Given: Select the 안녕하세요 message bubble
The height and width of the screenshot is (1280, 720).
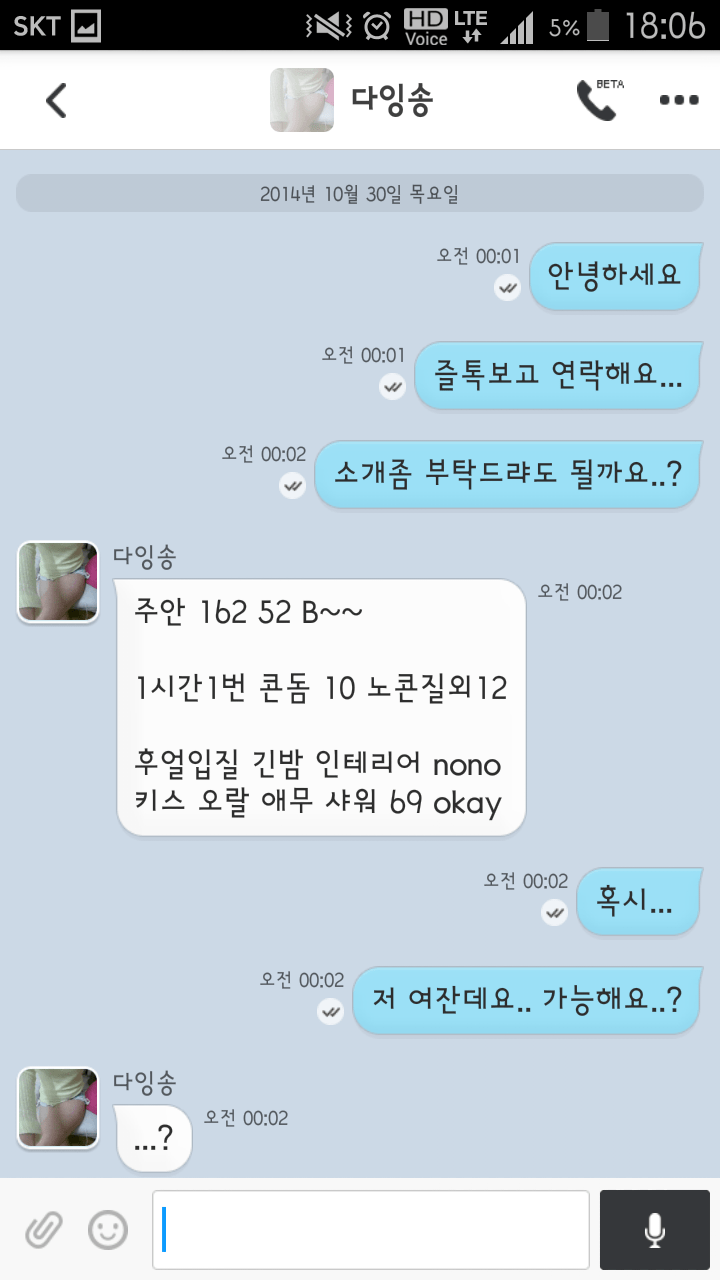Looking at the screenshot, I should (x=615, y=277).
